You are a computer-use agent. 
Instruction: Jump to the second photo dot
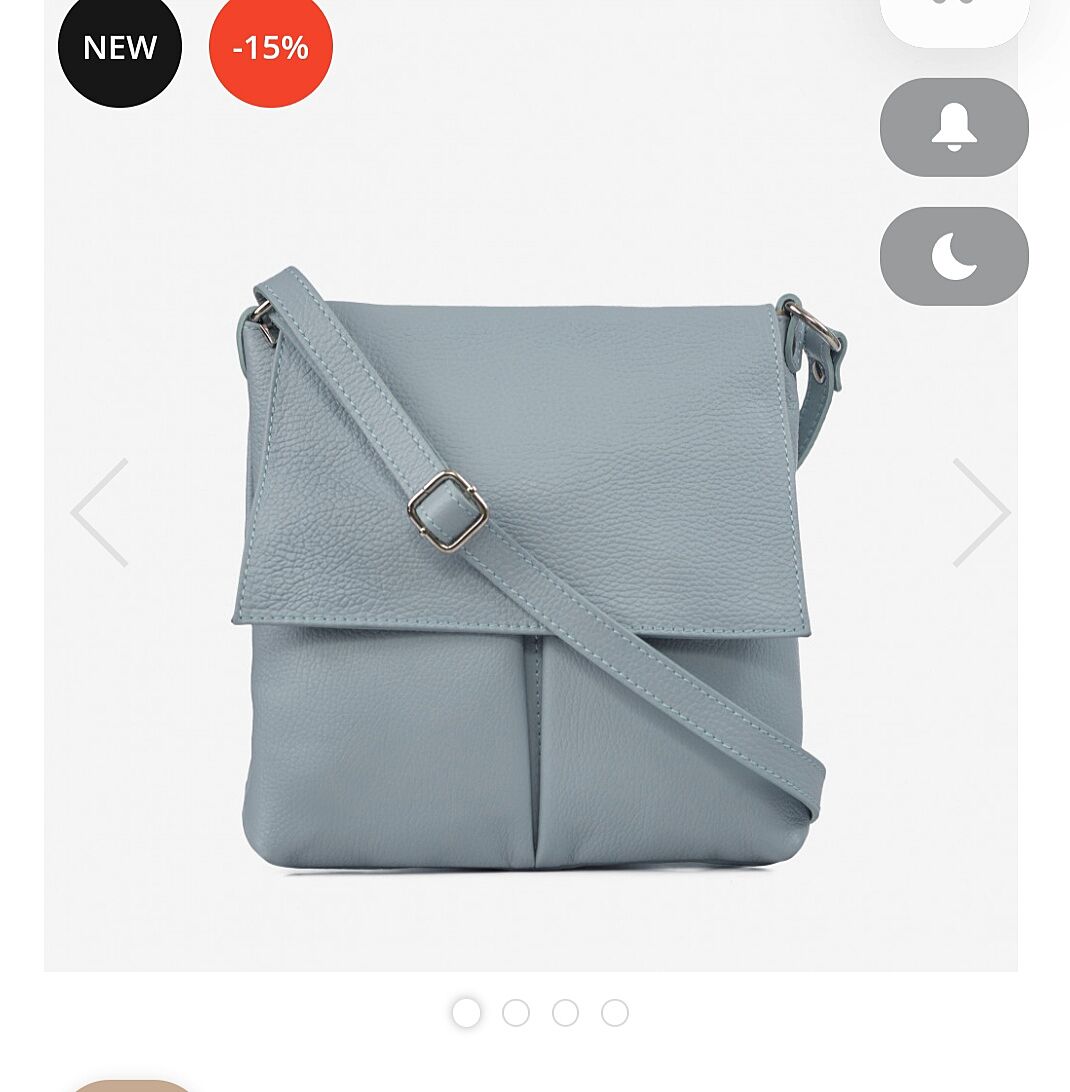pyautogui.click(x=516, y=1013)
